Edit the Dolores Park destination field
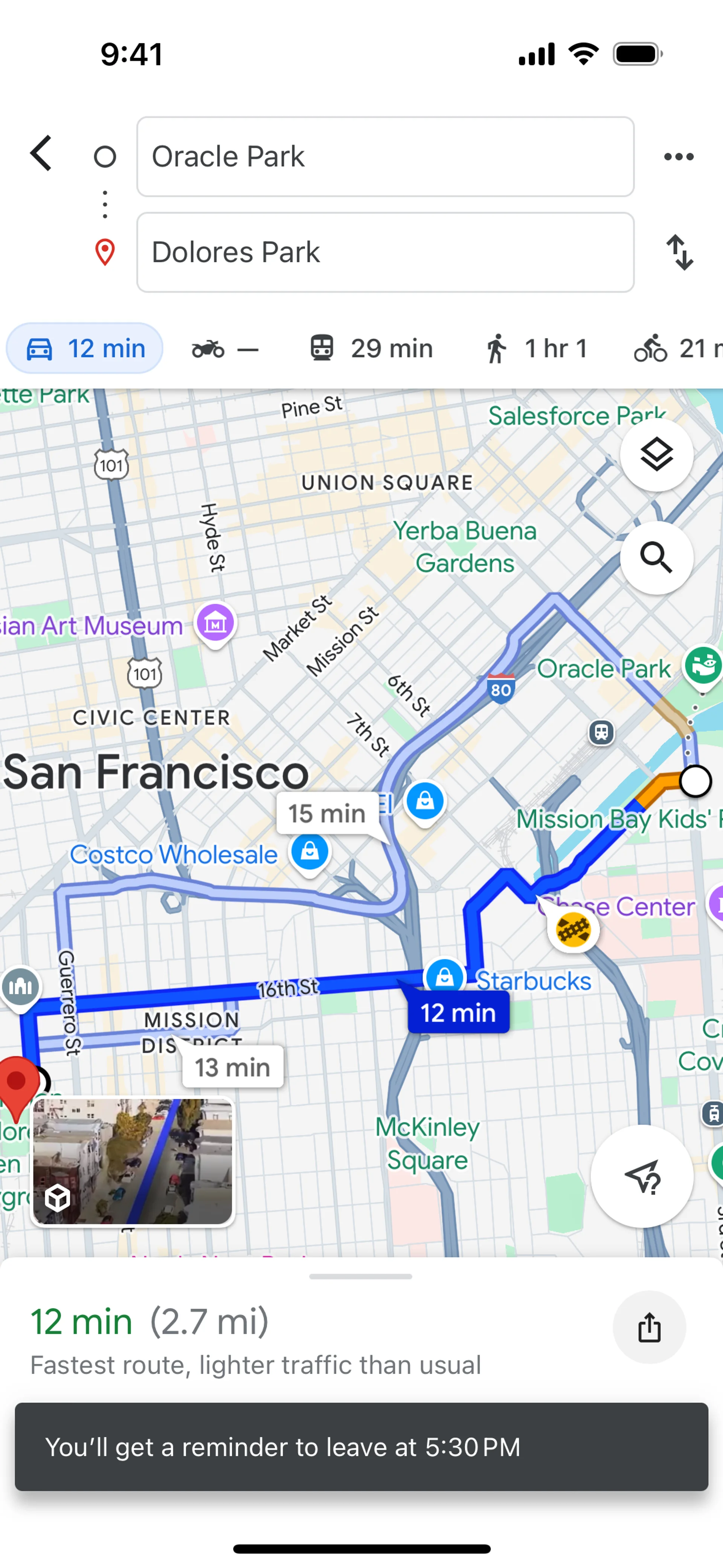Image resolution: width=723 pixels, height=1568 pixels. [x=385, y=252]
